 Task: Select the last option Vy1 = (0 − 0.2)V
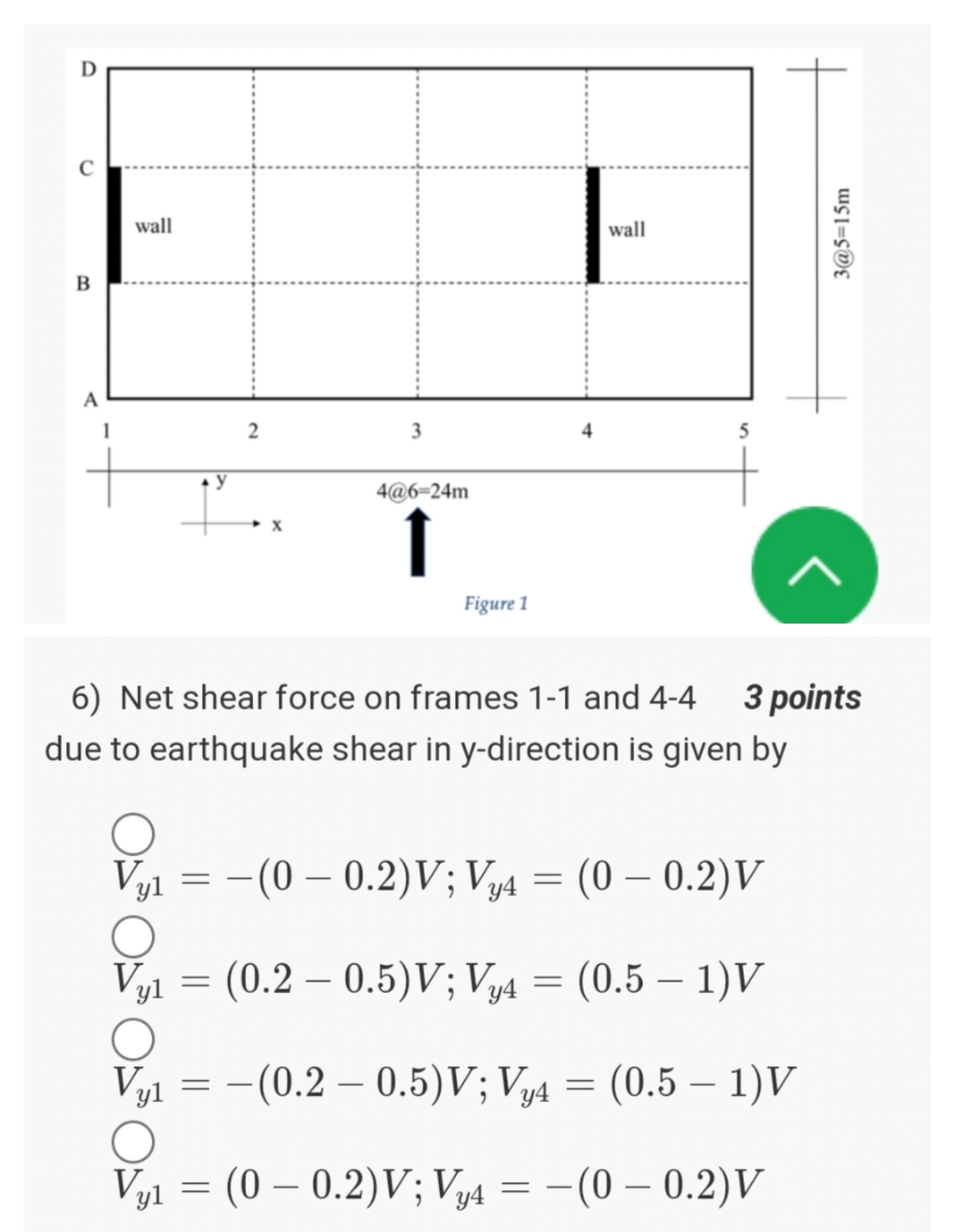click(x=131, y=1141)
